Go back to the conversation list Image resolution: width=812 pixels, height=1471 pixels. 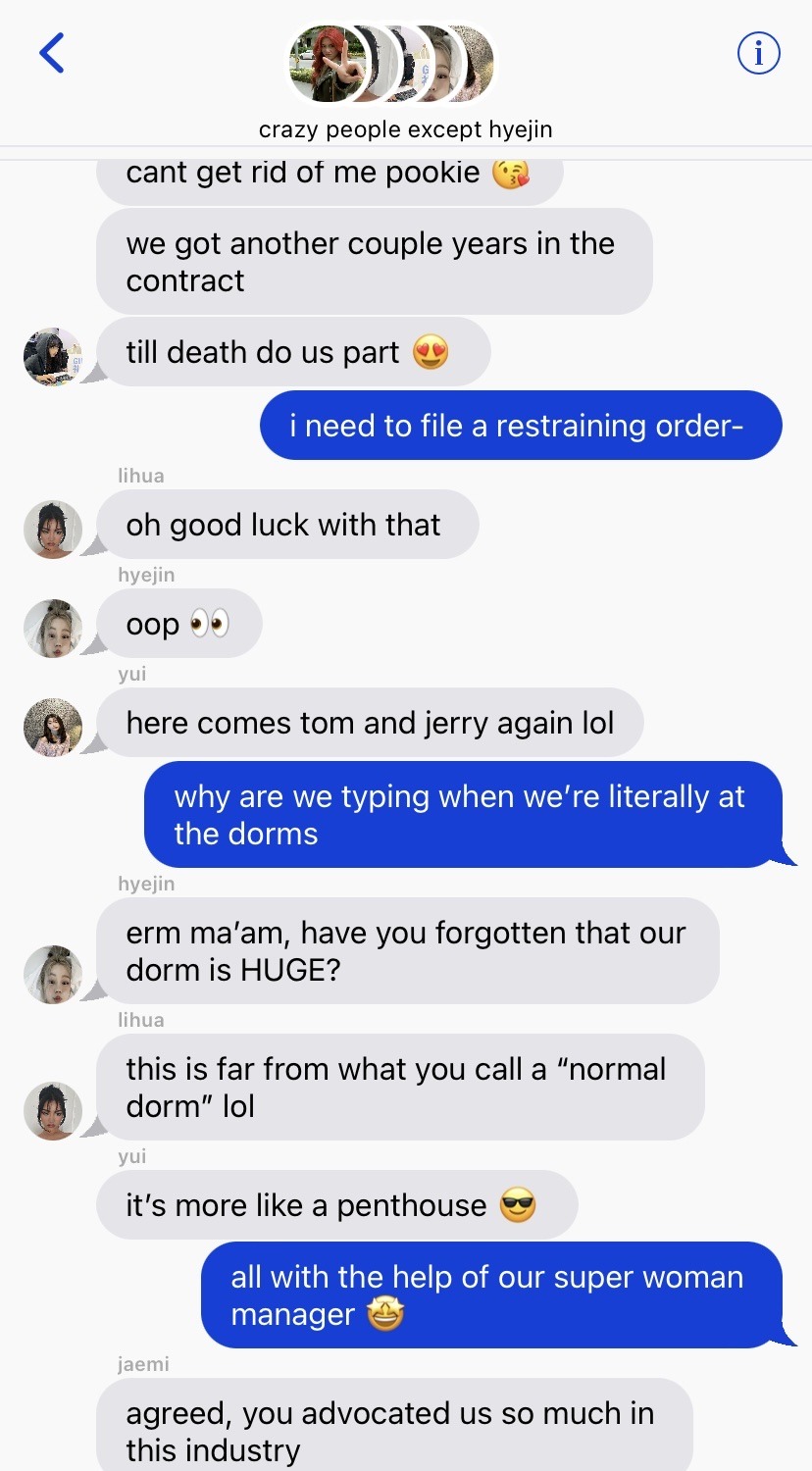pos(52,53)
